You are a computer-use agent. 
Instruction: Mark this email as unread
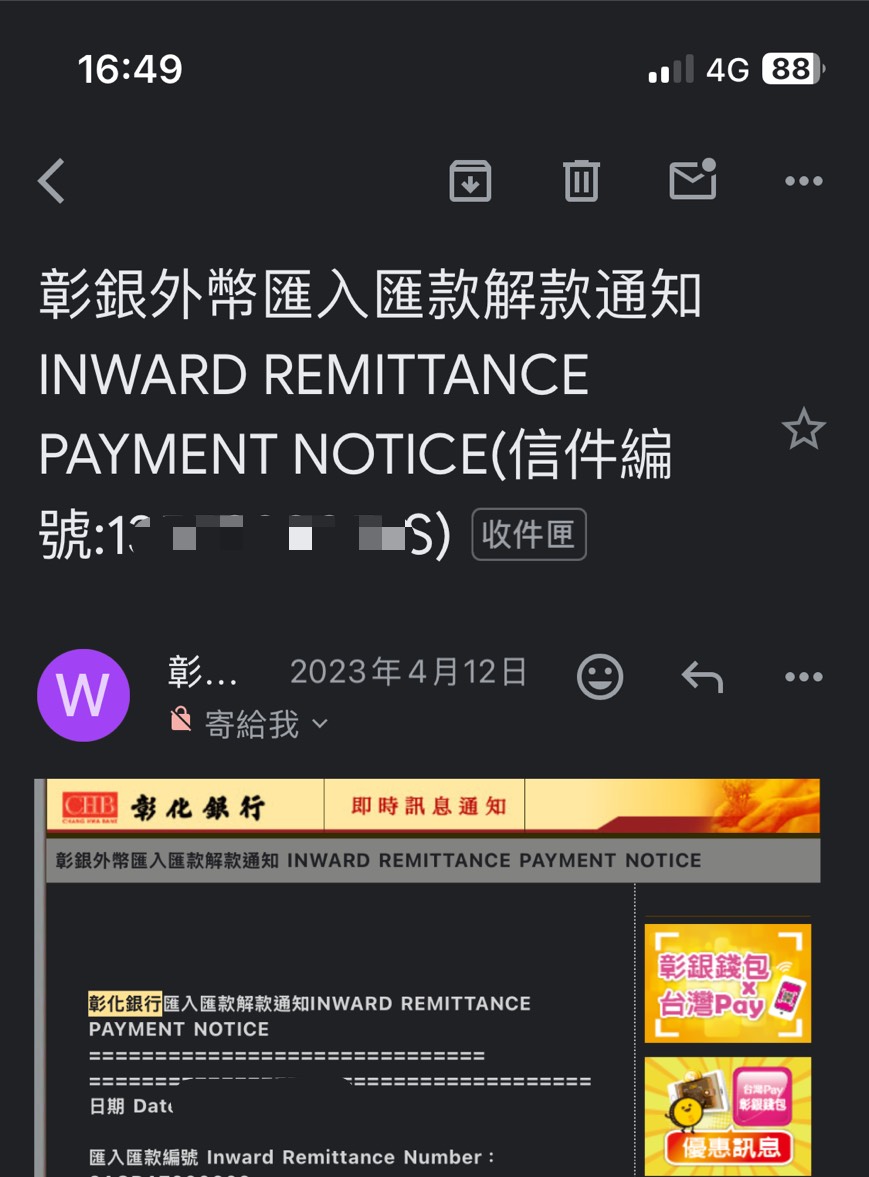[692, 180]
